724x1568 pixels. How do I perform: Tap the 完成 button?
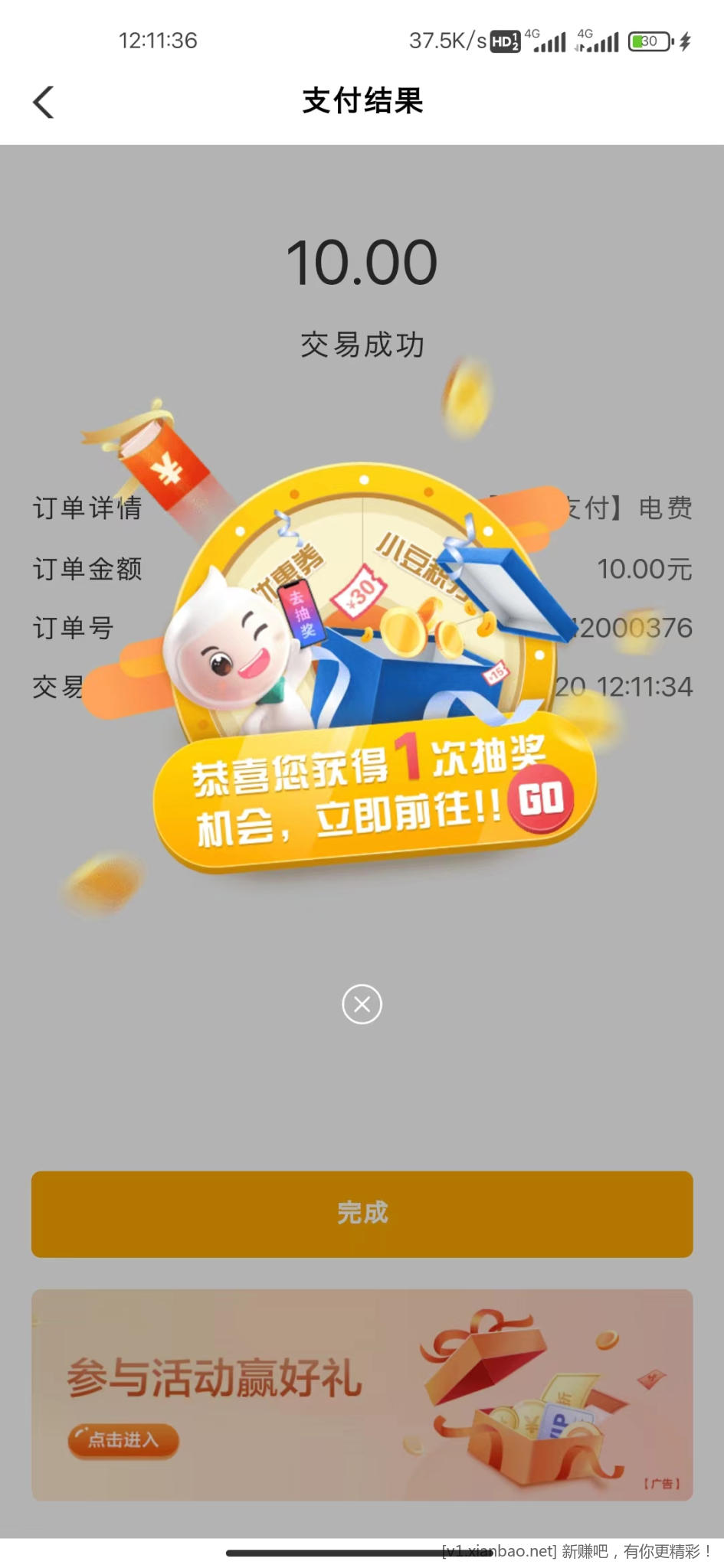(362, 1214)
